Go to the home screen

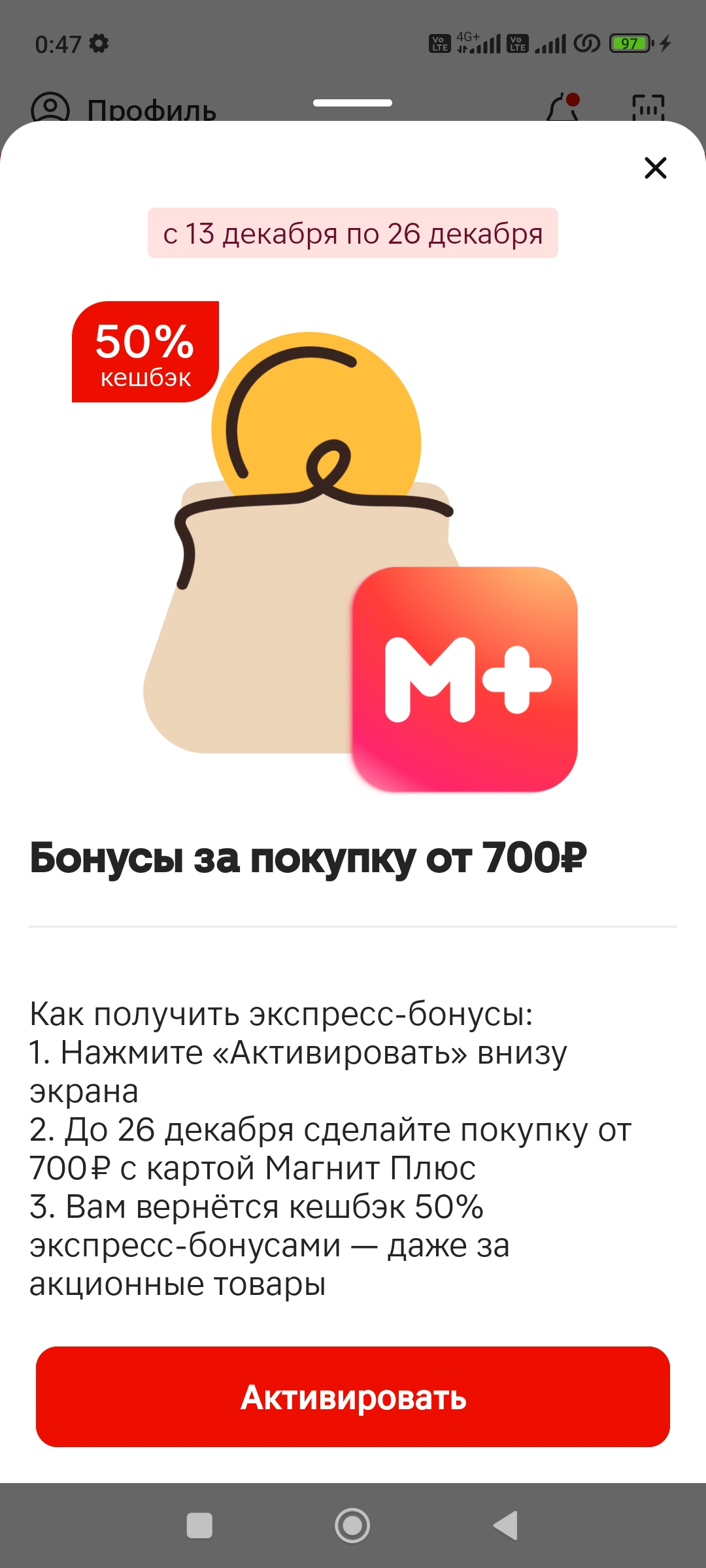(x=352, y=1526)
